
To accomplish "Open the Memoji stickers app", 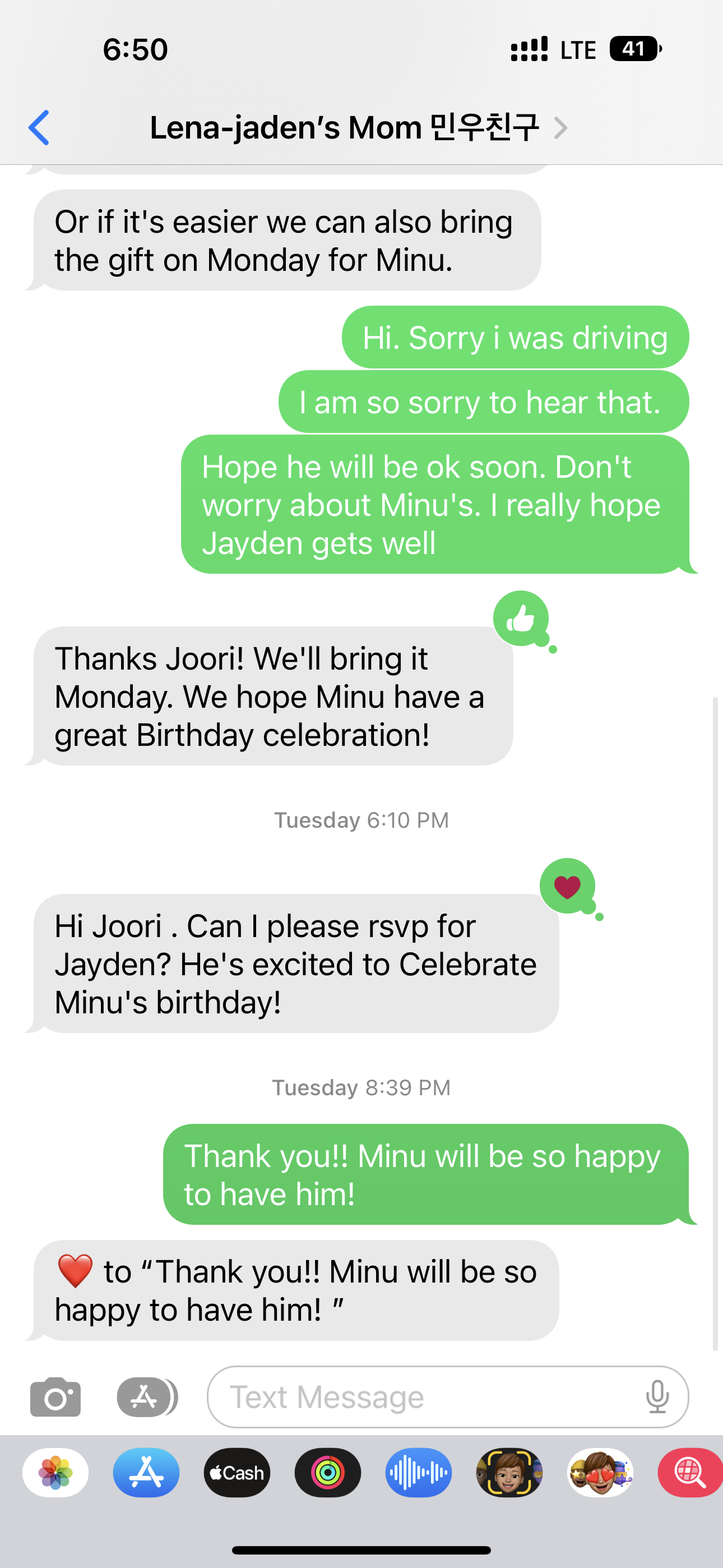I will click(x=600, y=1473).
